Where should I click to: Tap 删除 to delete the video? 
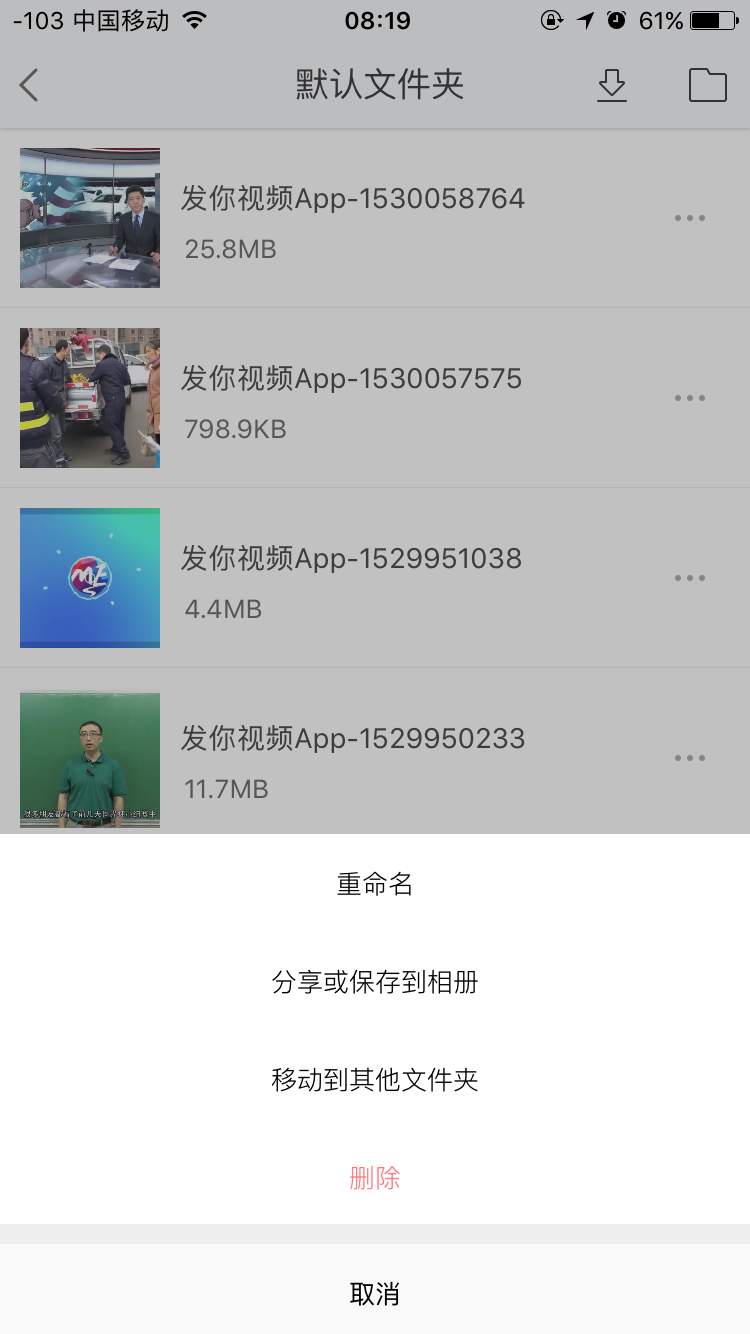coord(375,1179)
